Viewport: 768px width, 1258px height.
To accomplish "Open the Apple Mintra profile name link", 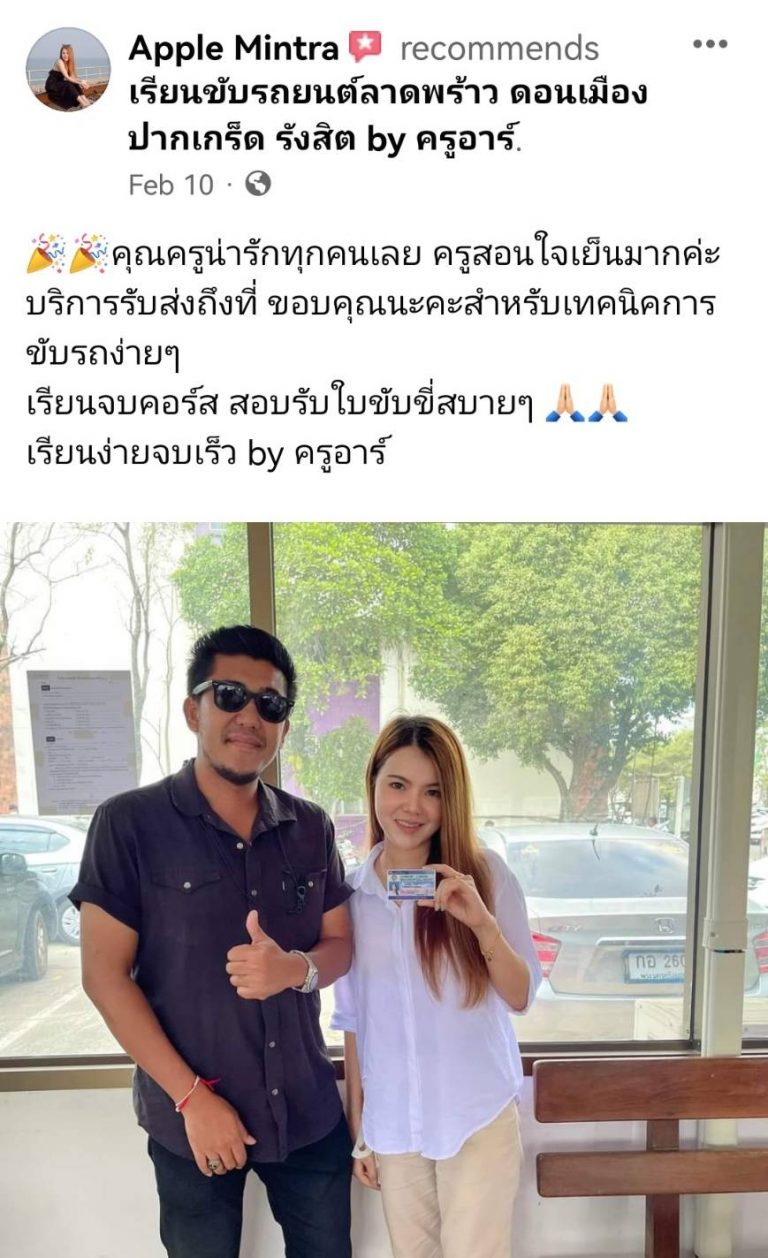I will 234,47.
